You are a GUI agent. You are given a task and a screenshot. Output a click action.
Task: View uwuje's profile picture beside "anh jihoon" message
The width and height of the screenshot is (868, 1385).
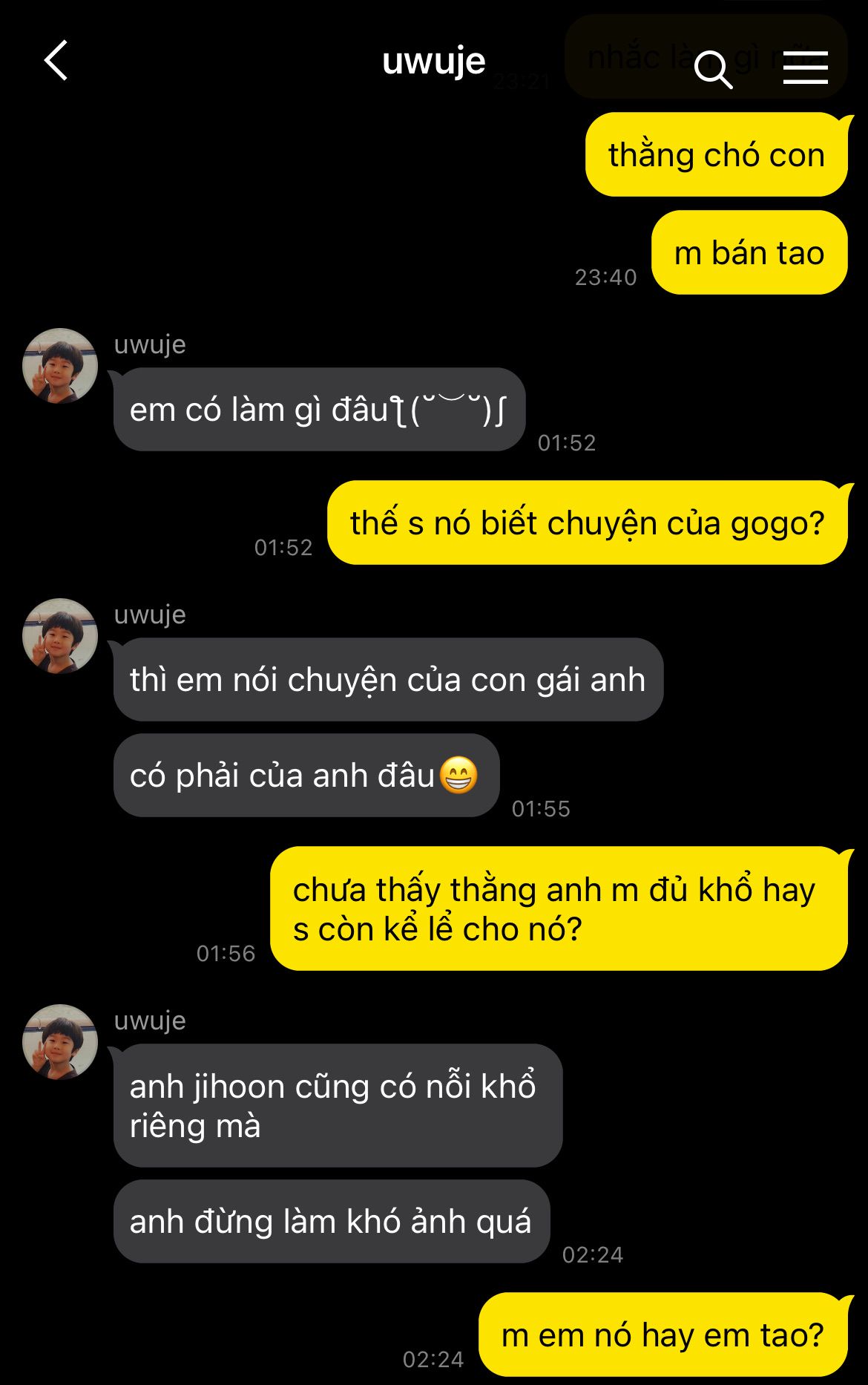tap(60, 1042)
